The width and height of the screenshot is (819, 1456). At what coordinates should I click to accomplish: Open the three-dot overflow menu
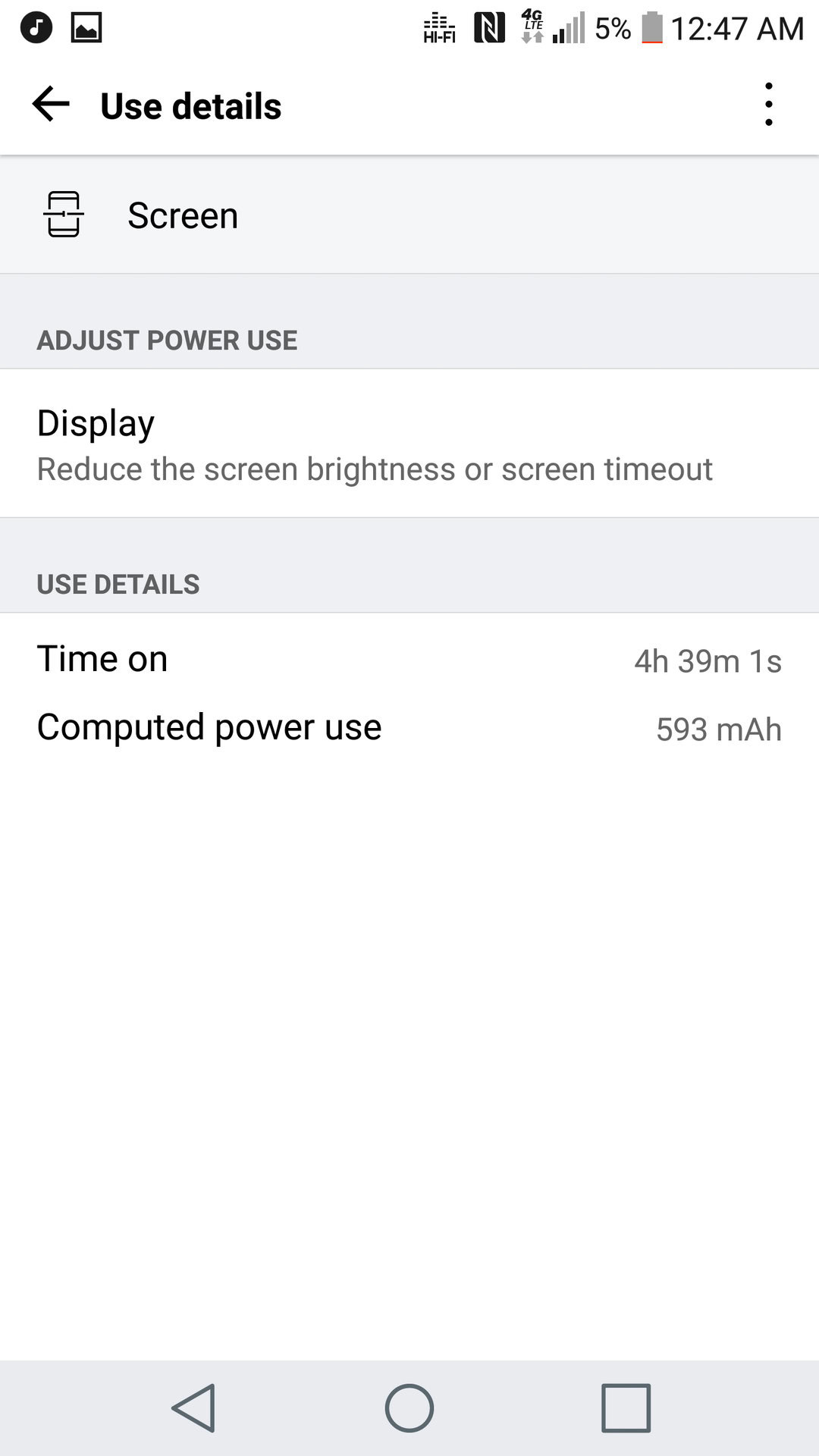pos(768,105)
